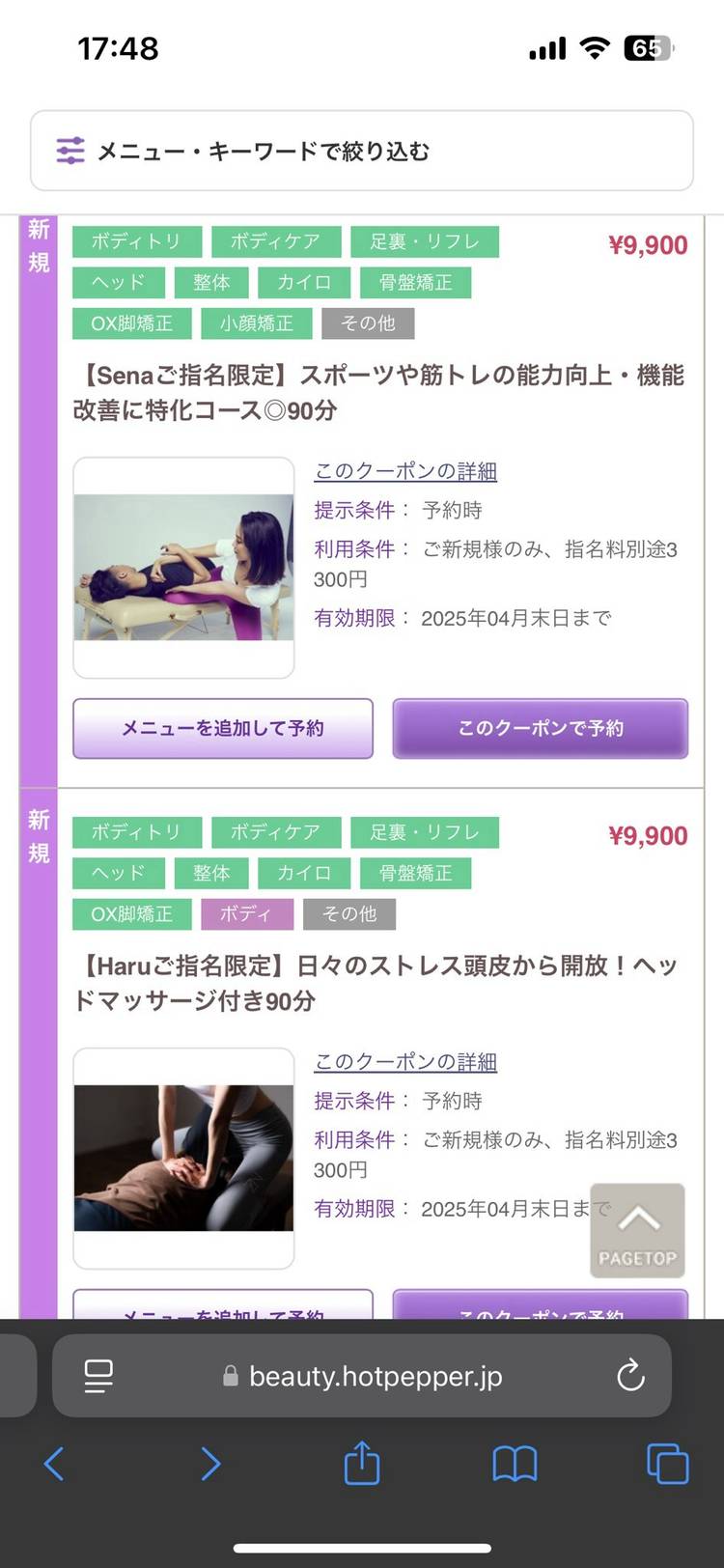Open Safari page settings menu
724x1568 pixels.
tap(98, 1376)
